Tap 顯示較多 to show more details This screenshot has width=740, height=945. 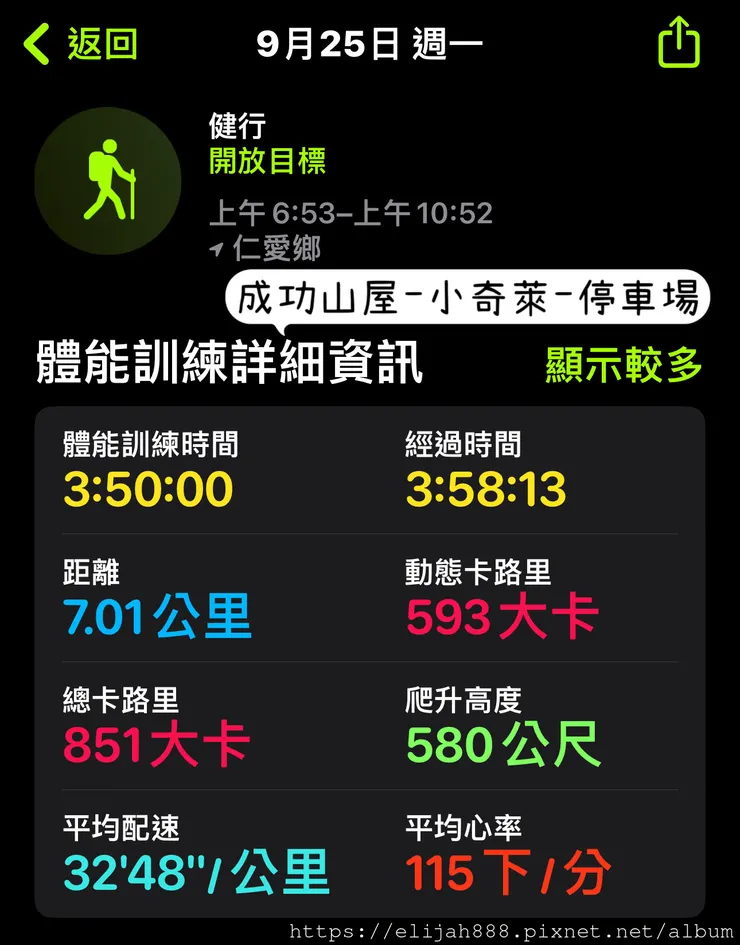624,365
